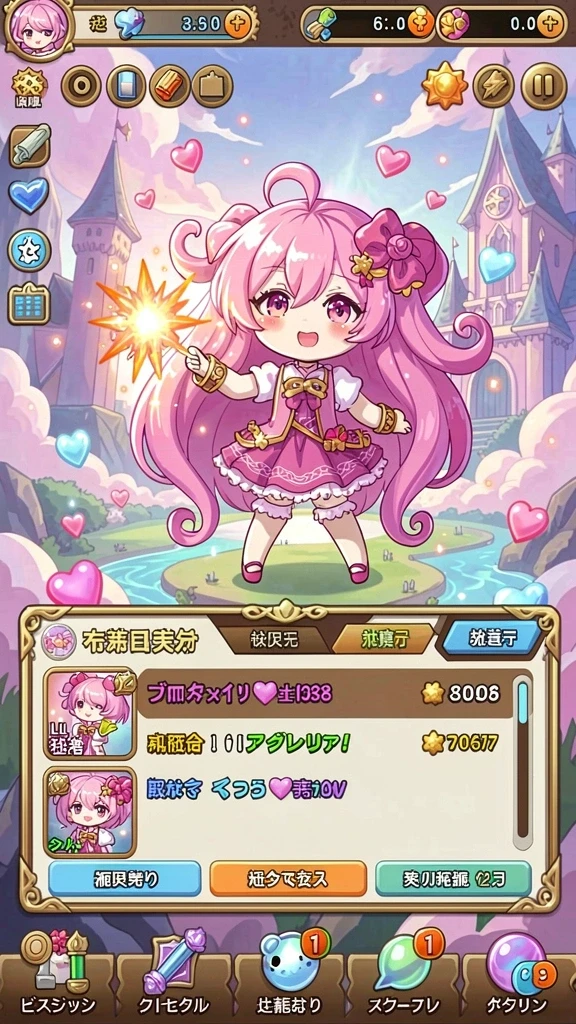Open the scroll icon on the left
Image resolution: width=576 pixels, height=1024 pixels.
29,145
